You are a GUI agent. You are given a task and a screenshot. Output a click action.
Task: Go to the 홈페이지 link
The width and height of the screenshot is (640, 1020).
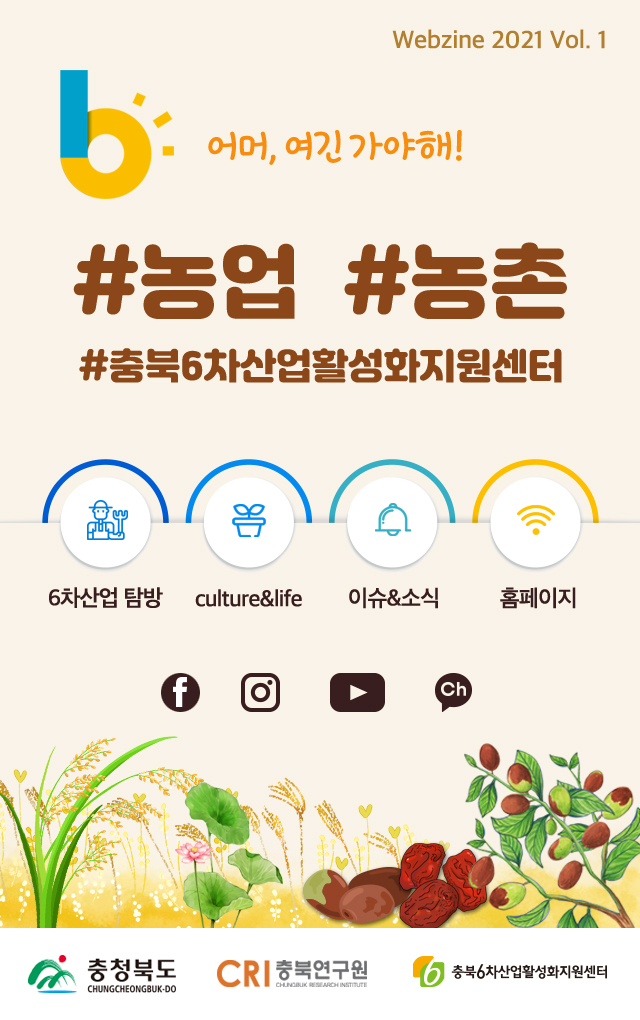pos(535,523)
